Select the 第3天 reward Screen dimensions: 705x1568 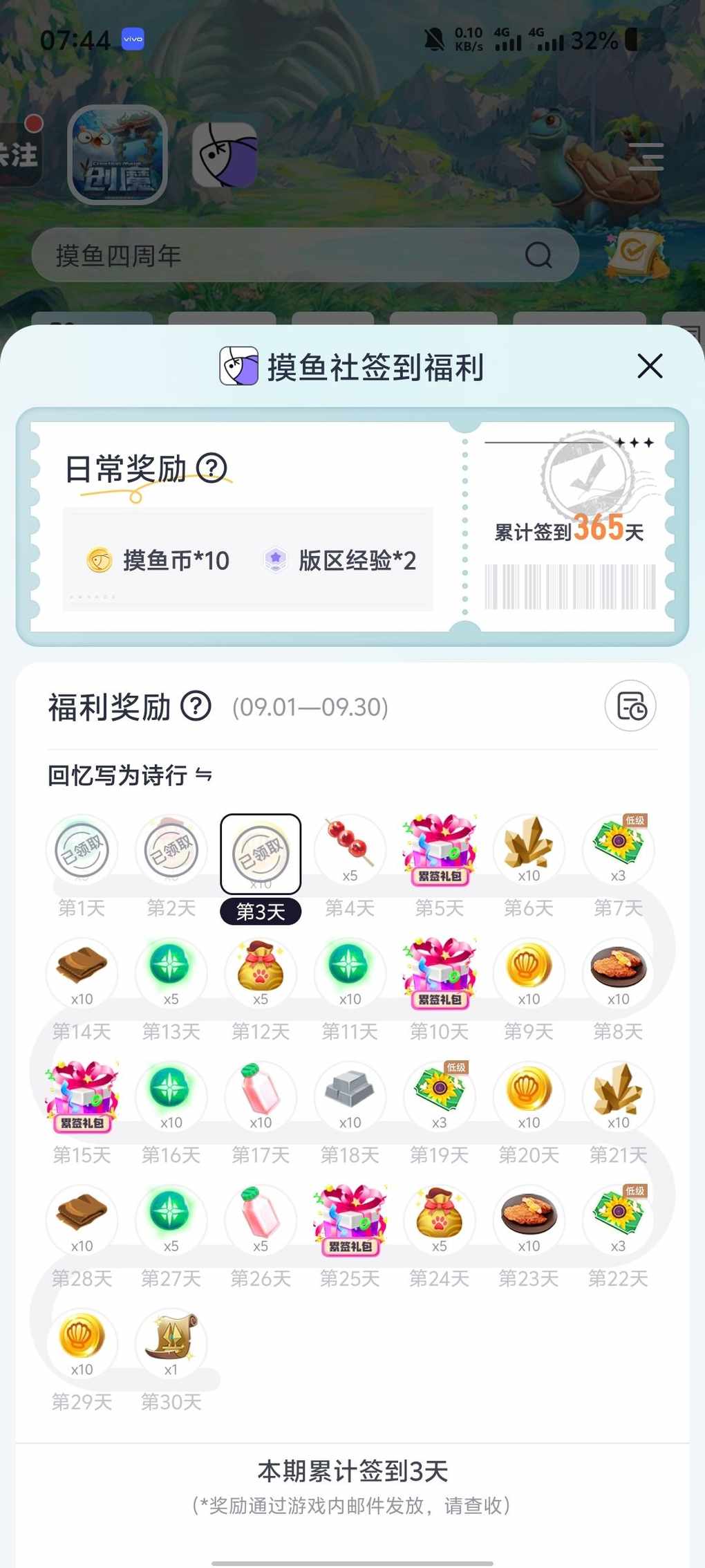click(x=261, y=854)
